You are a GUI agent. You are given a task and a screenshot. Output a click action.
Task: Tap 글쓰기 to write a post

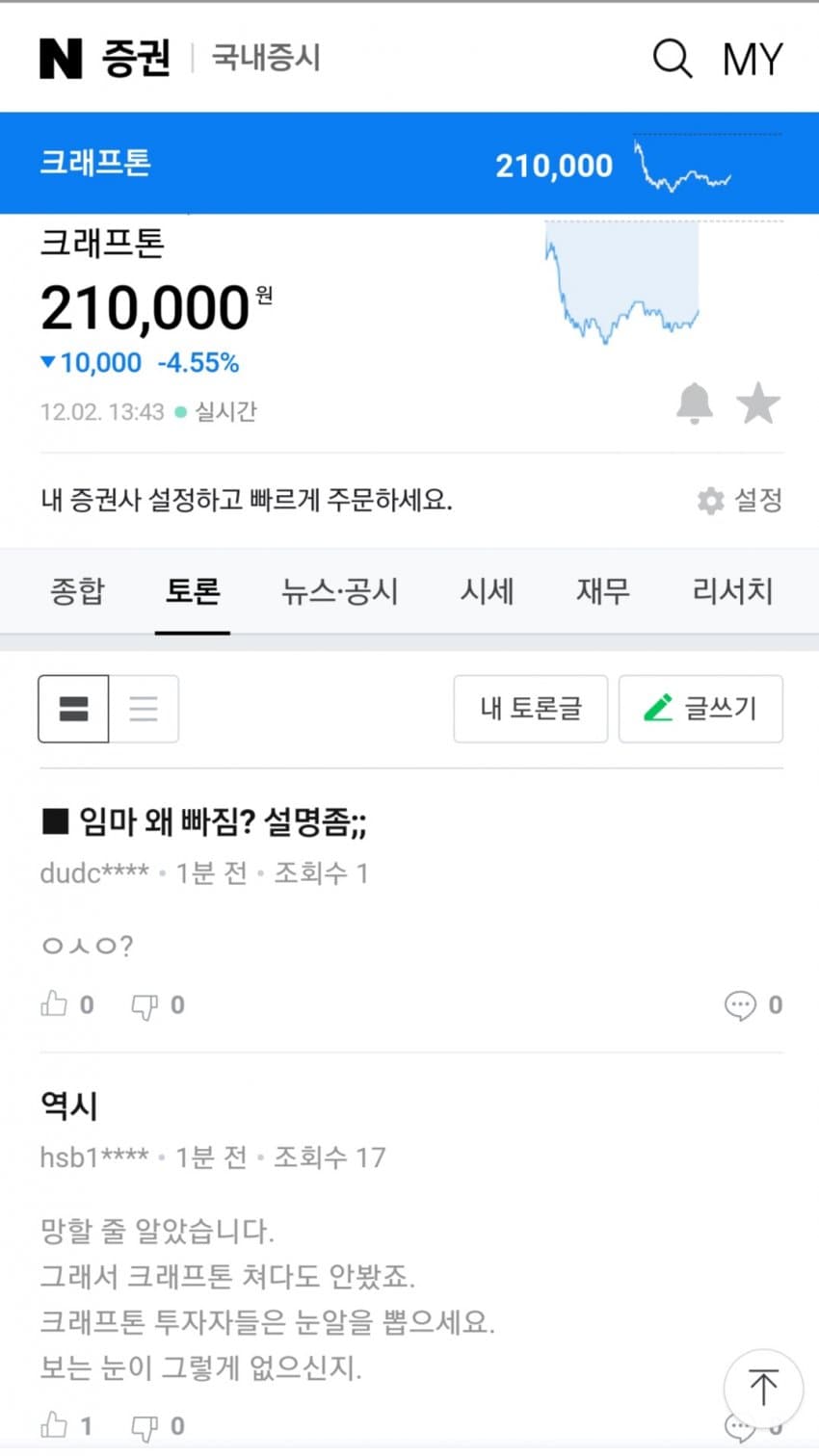700,709
